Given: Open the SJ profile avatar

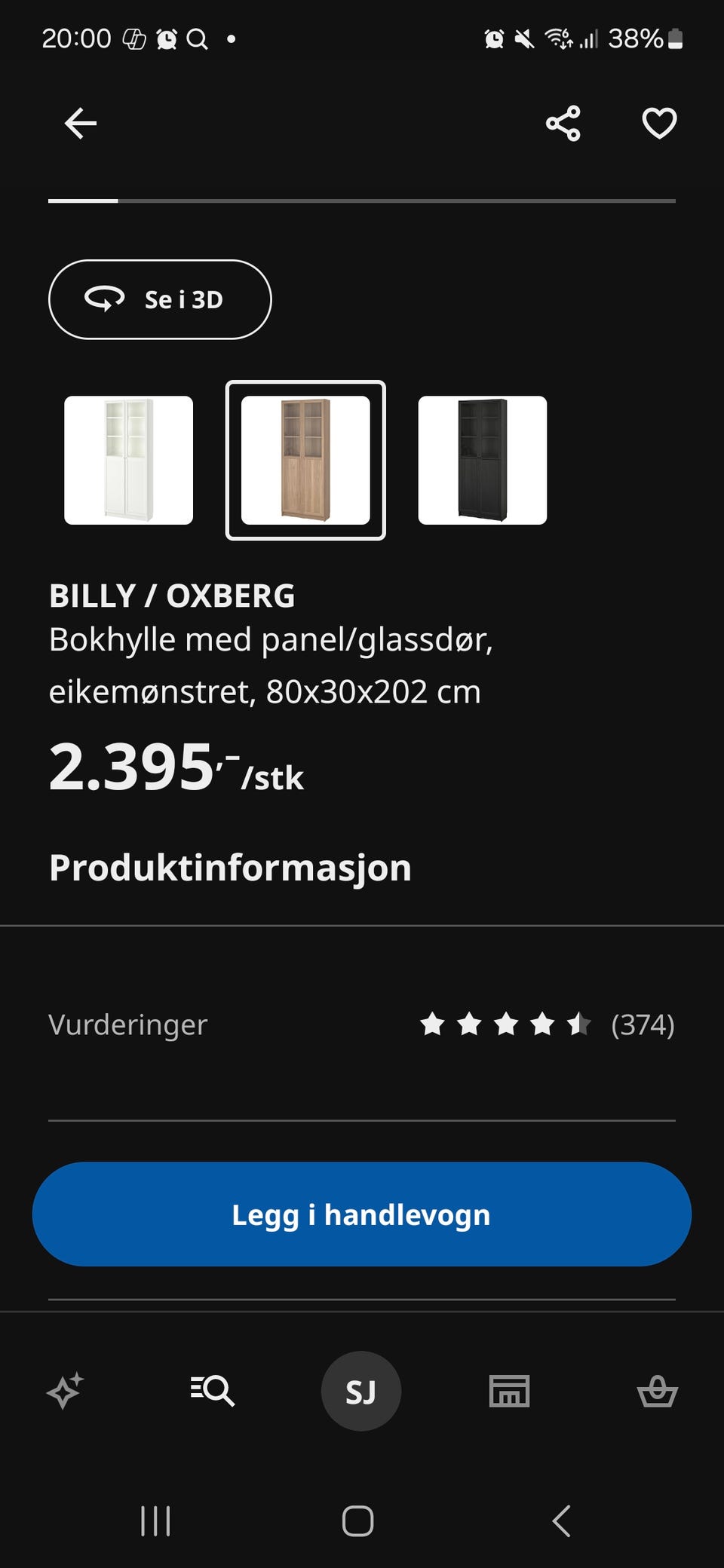Looking at the screenshot, I should tap(361, 1391).
